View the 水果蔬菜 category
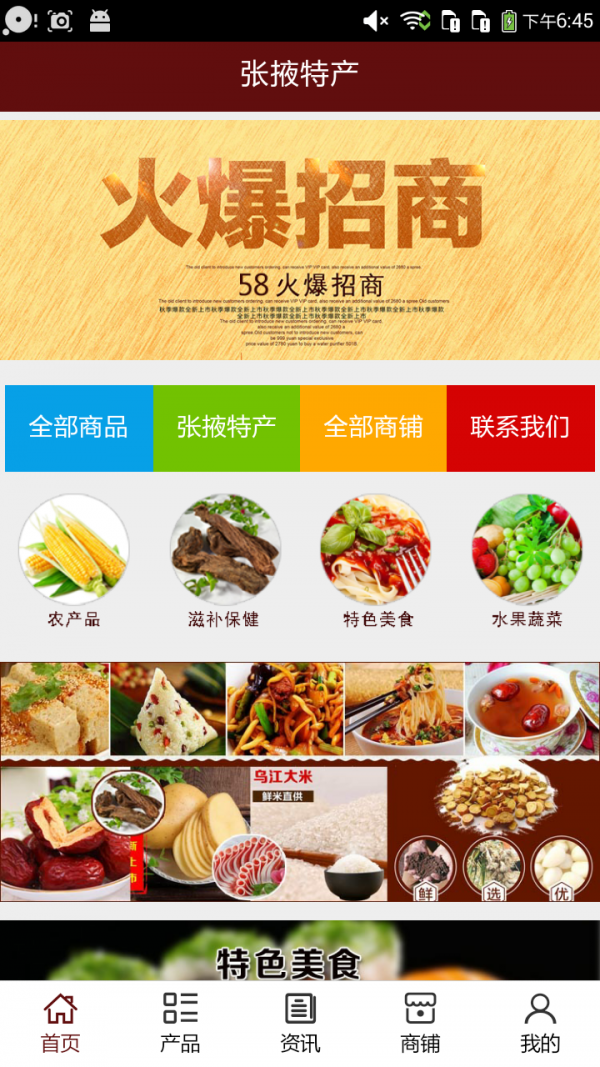Viewport: 600px width, 1067px height. pyautogui.click(x=527, y=562)
